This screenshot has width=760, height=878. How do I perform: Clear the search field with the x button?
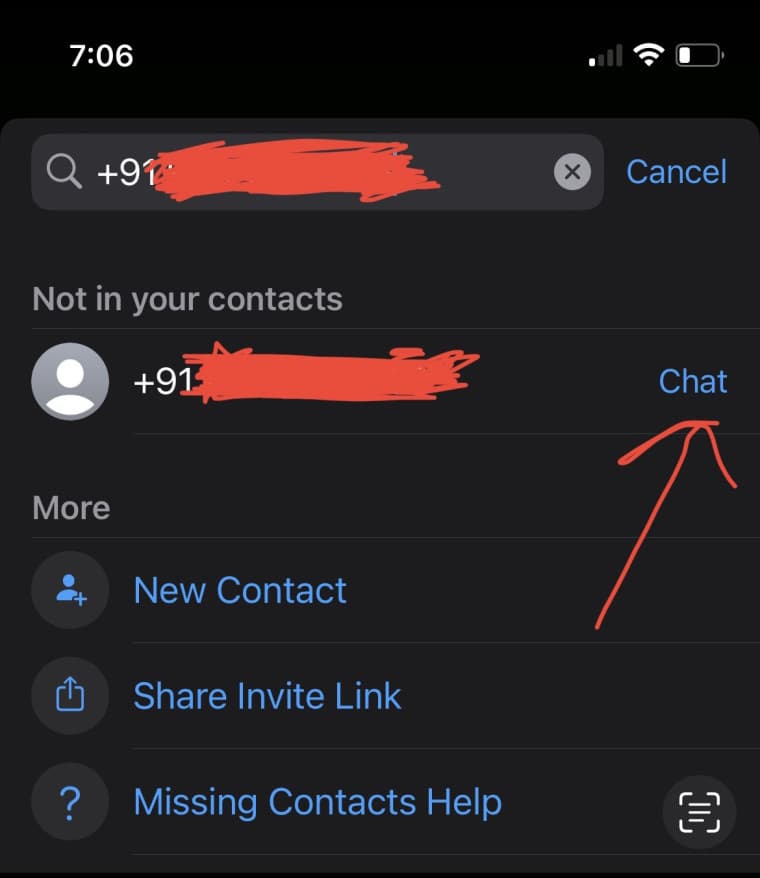(x=572, y=171)
